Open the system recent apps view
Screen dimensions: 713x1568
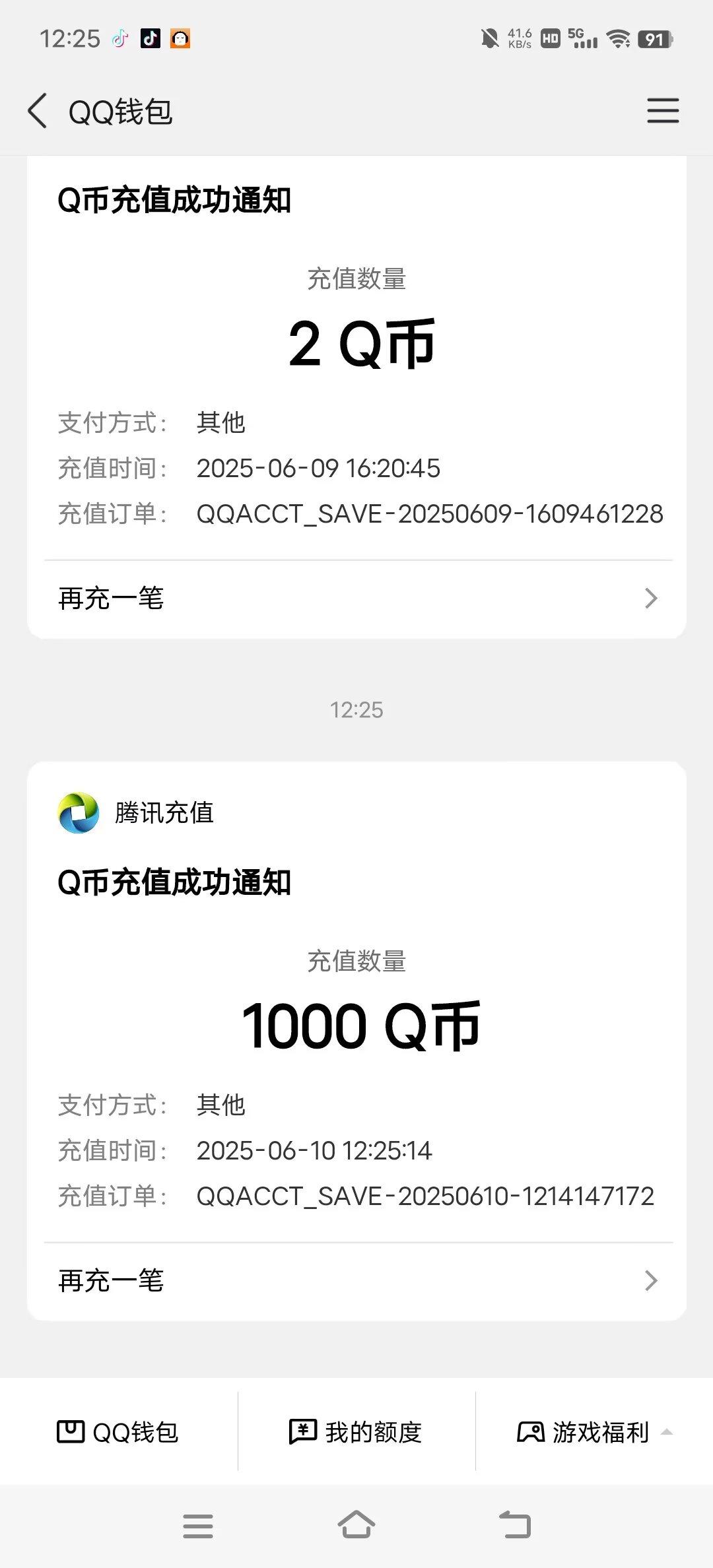tap(198, 1525)
